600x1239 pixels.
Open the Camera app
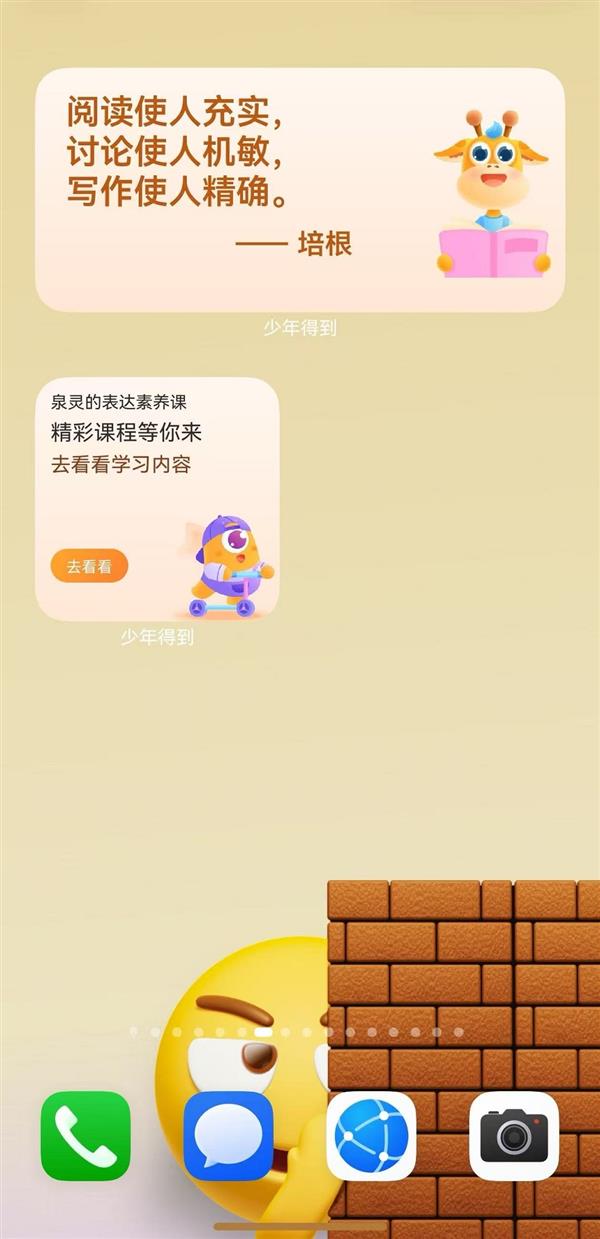tap(514, 1135)
